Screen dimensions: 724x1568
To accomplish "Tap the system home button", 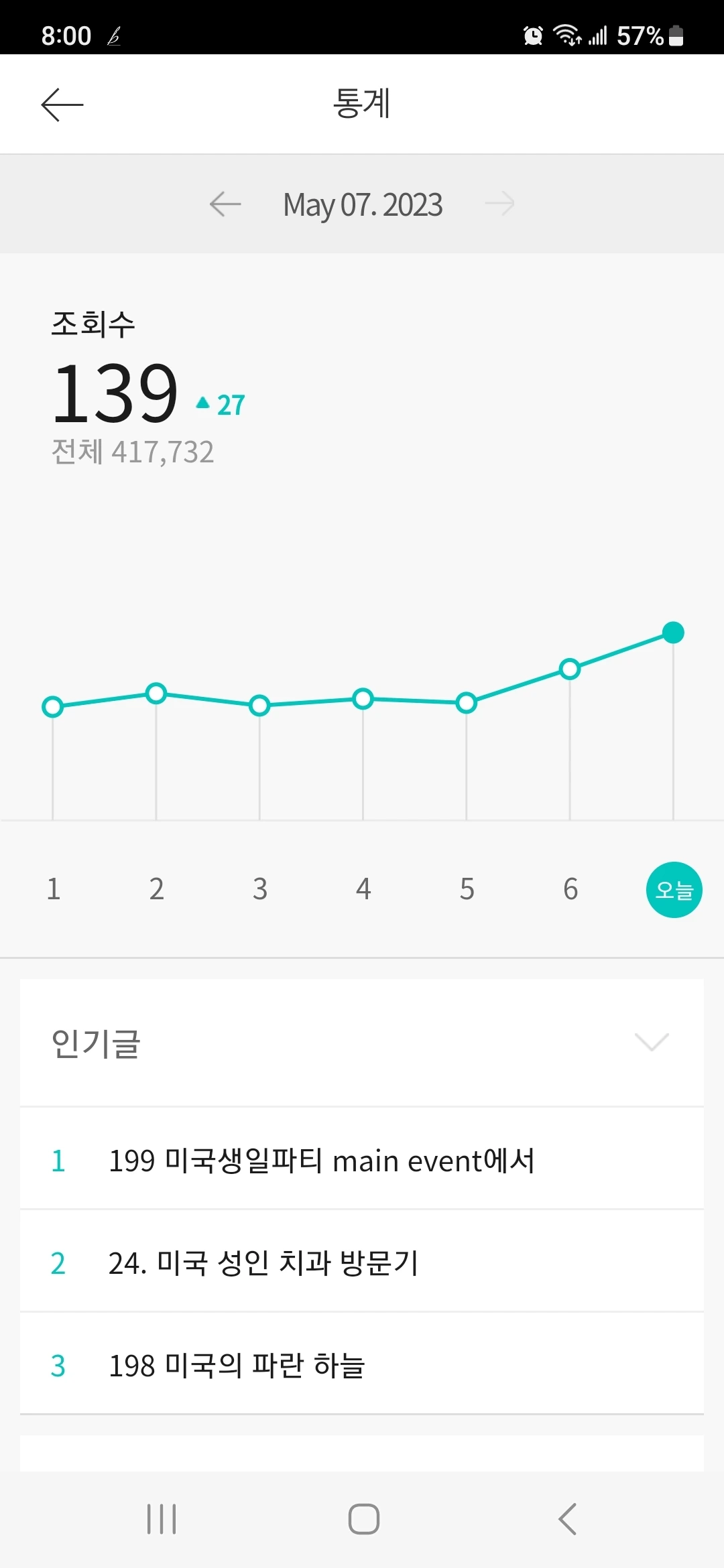I will [x=363, y=1519].
